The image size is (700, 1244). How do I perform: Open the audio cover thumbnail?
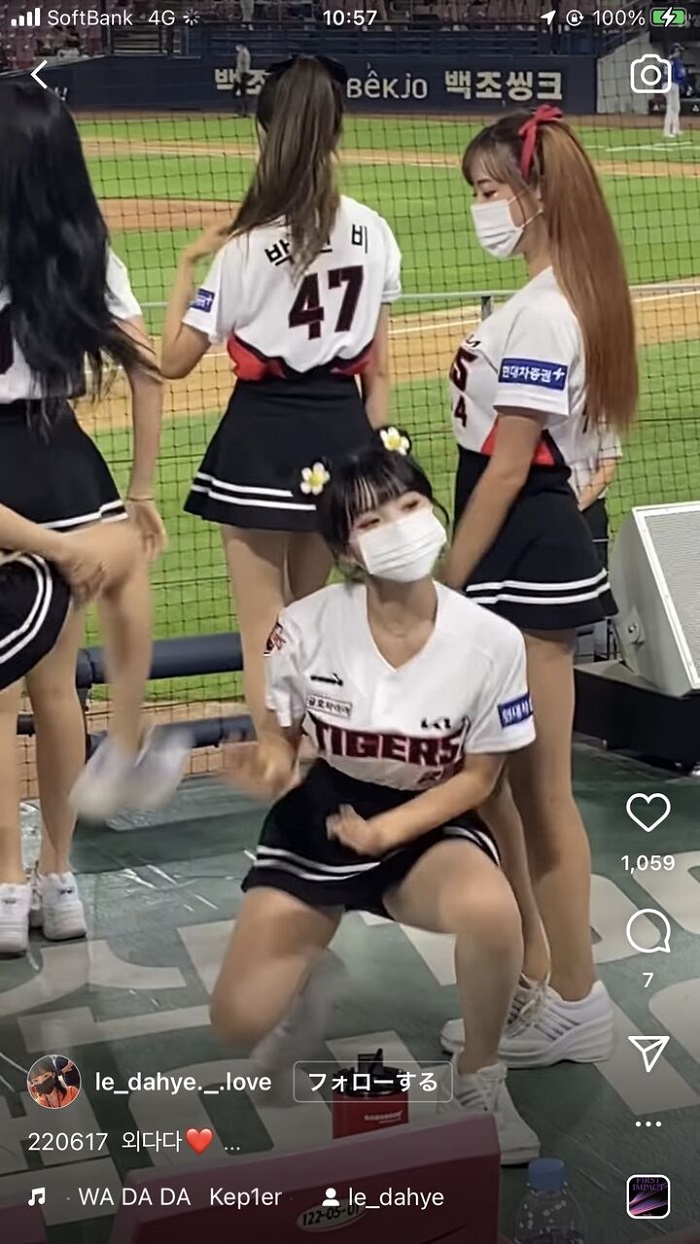coord(648,1196)
